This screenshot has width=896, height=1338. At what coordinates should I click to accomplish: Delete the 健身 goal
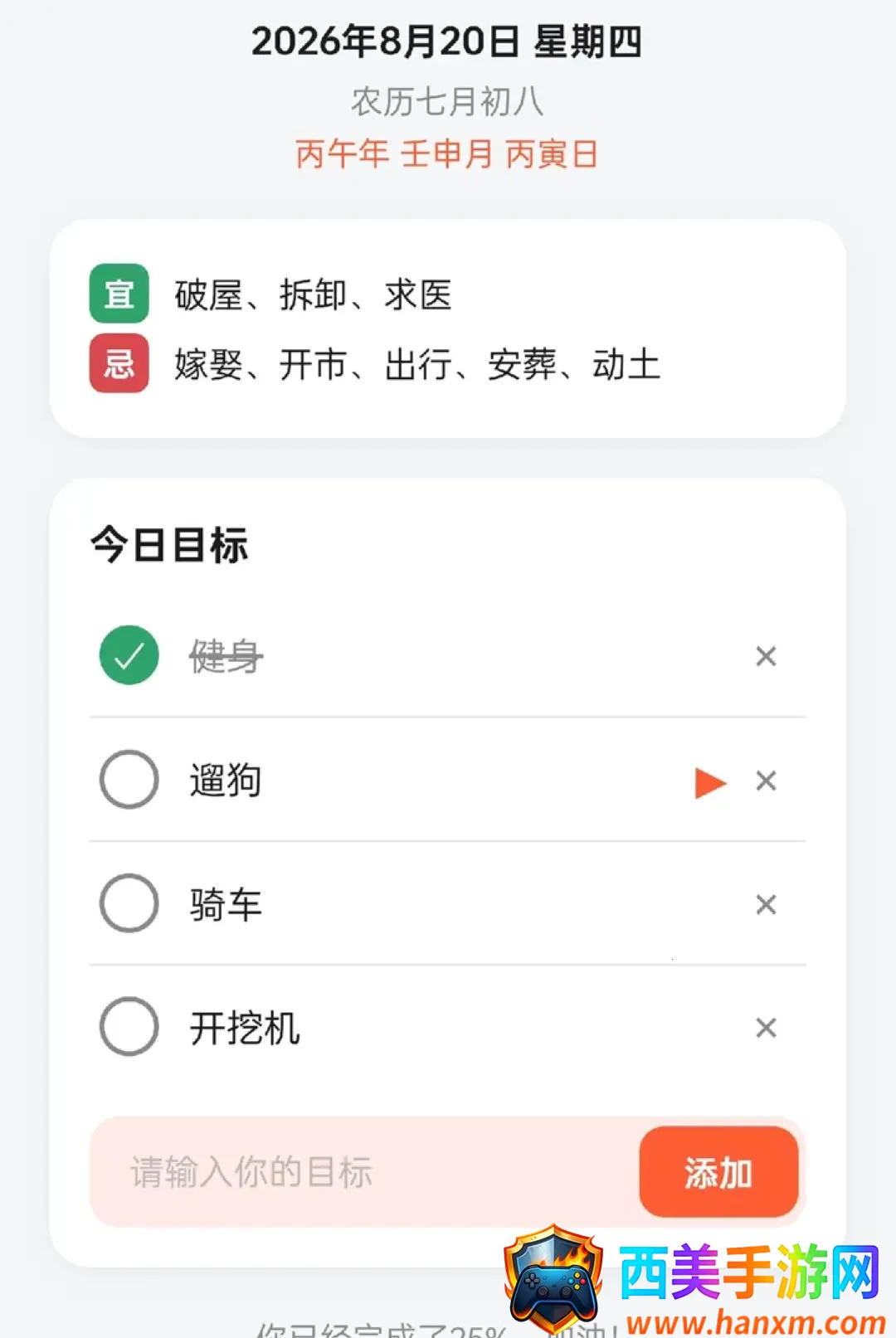pos(766,656)
